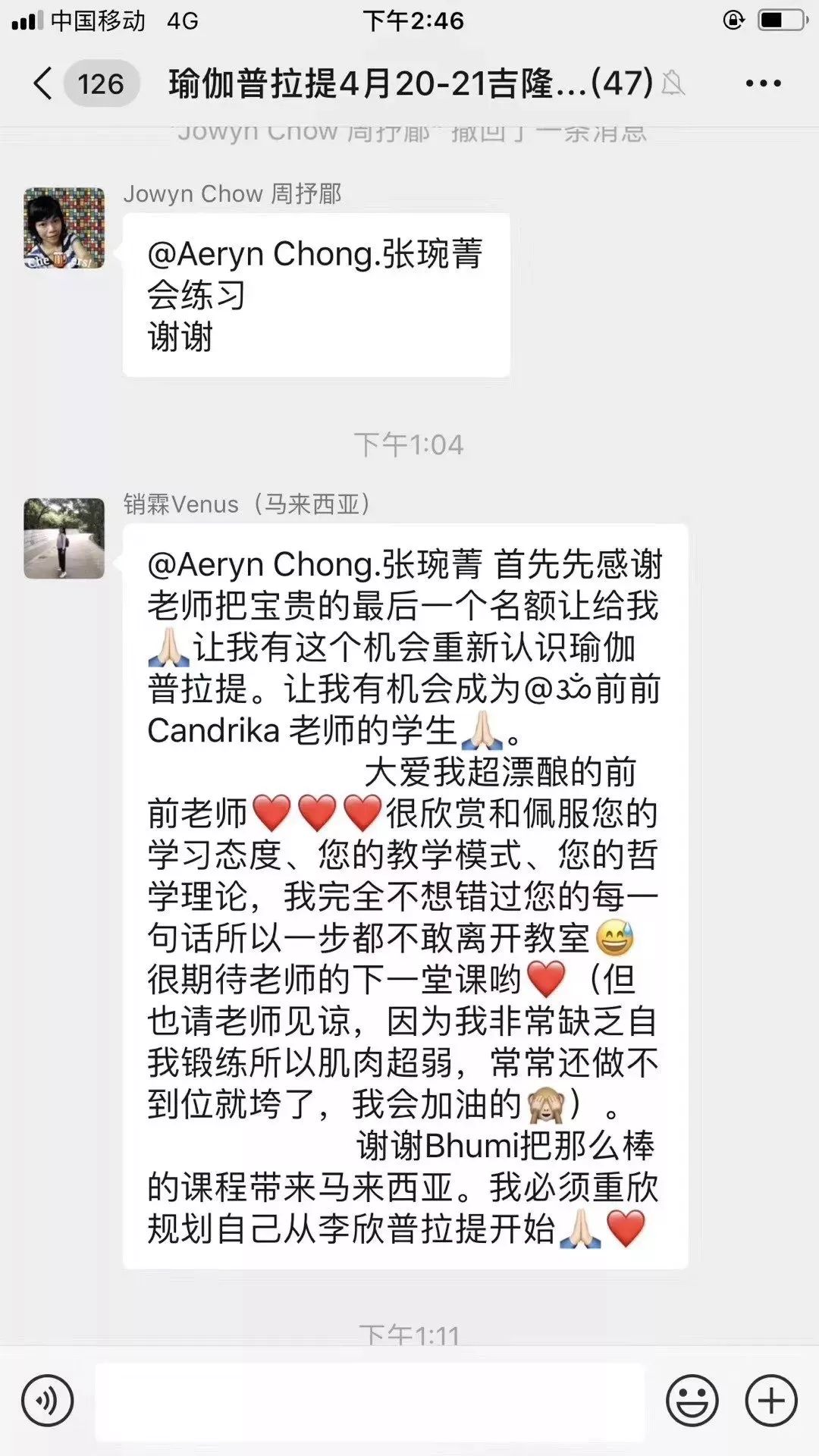Go back to the chat list

coord(44,83)
